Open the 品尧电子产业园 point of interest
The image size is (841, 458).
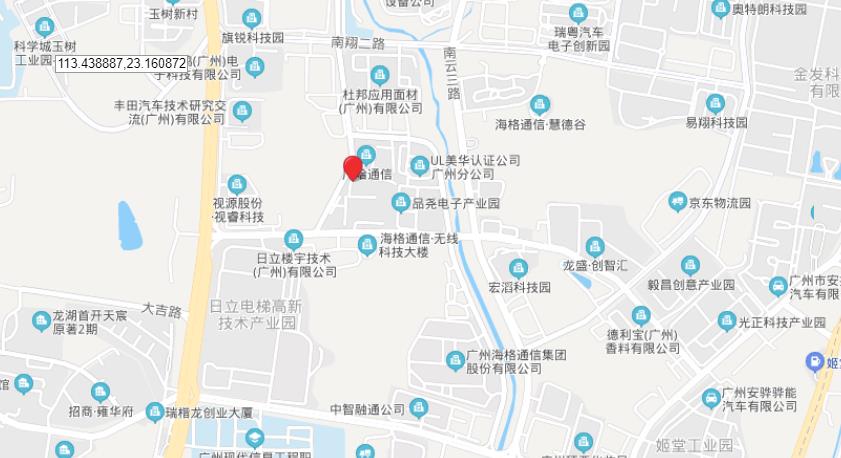[400, 202]
